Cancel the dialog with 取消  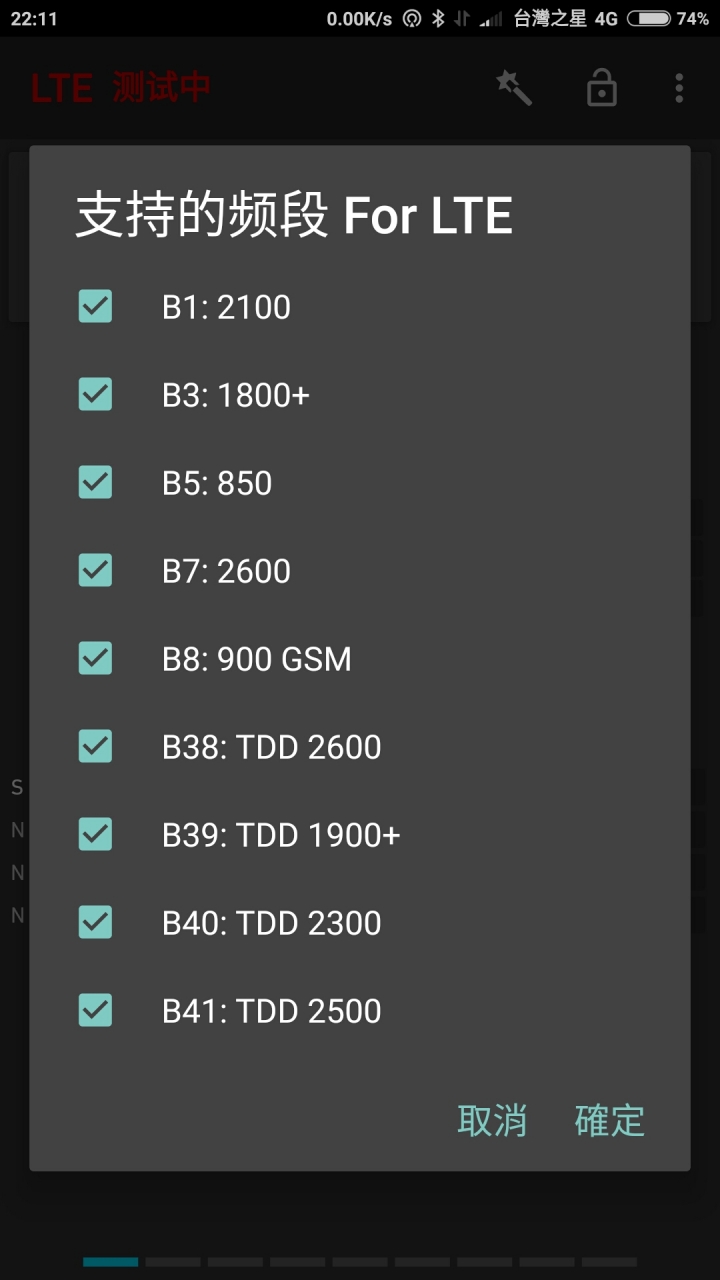492,1121
